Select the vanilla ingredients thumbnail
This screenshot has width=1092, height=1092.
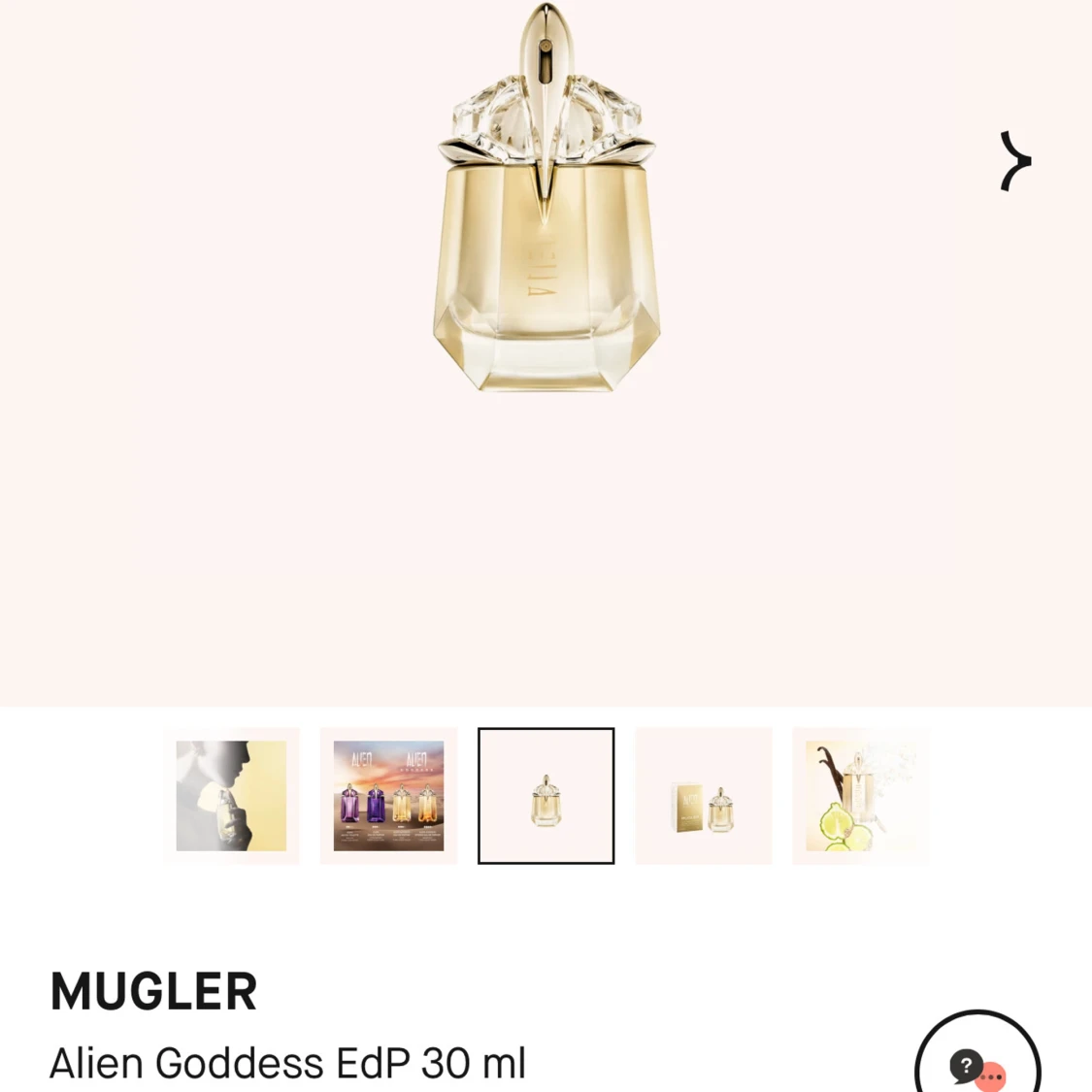pyautogui.click(x=860, y=795)
